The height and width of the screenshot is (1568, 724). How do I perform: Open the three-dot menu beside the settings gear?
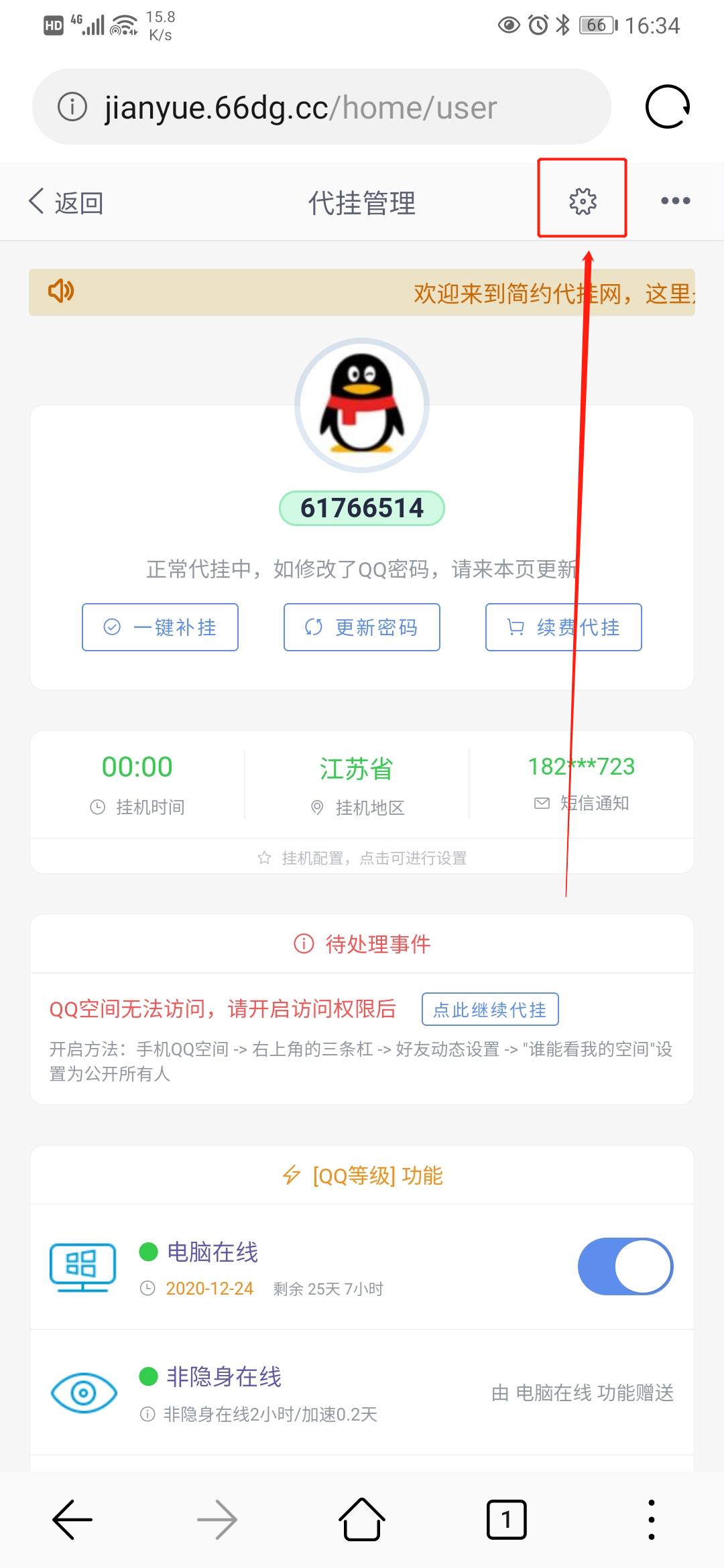pos(675,201)
